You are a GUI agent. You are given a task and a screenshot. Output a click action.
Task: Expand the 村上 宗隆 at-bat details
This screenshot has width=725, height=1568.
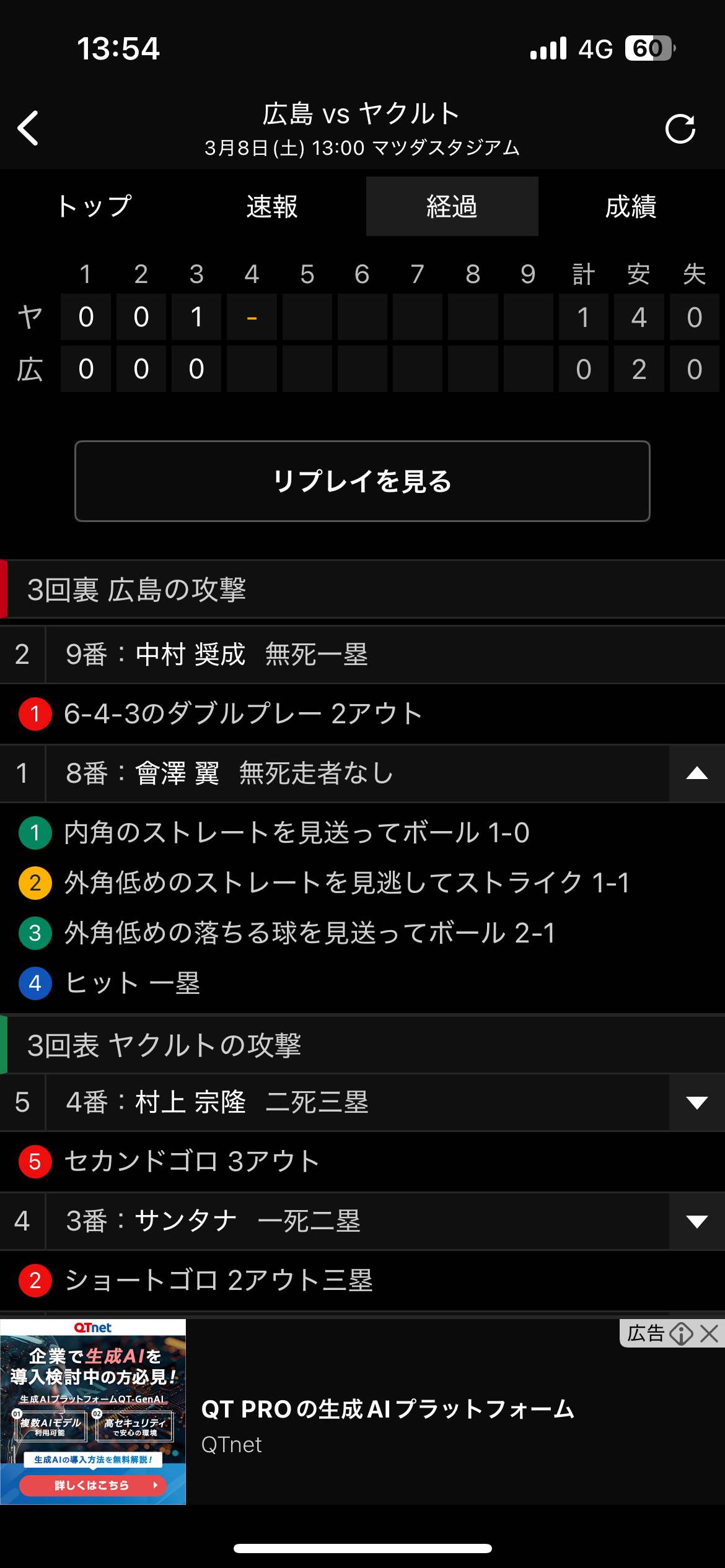click(696, 1103)
